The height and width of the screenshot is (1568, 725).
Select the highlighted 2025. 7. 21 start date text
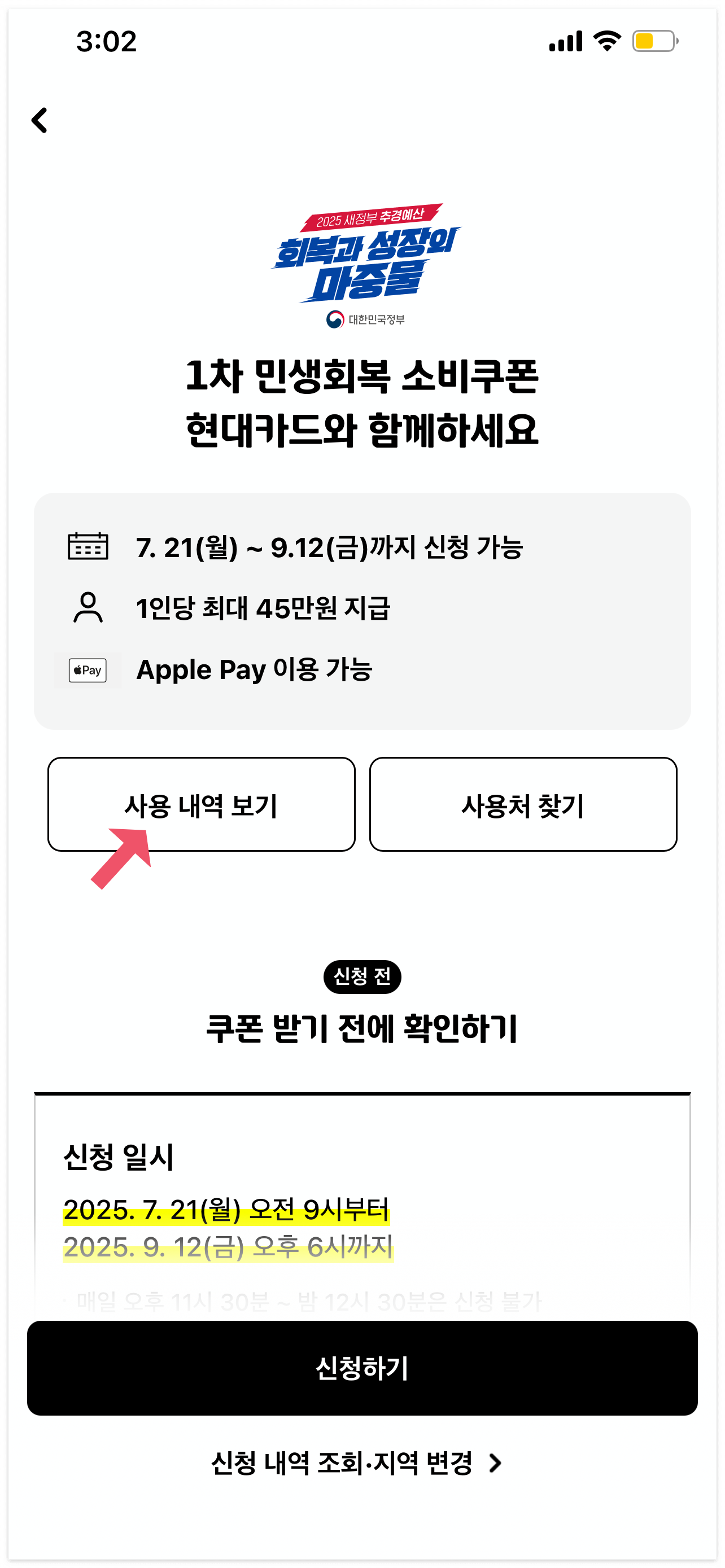[228, 1208]
